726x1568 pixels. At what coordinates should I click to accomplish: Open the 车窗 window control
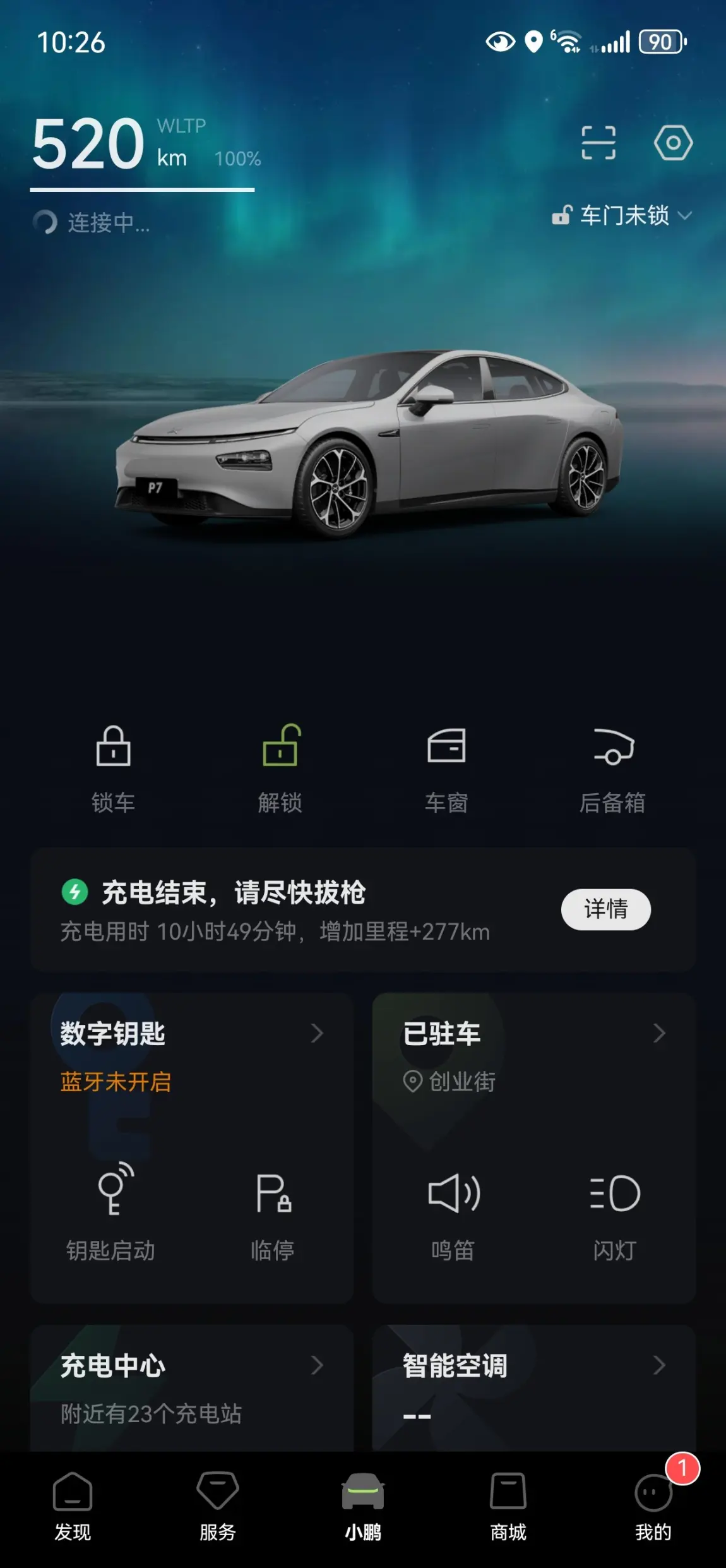tap(446, 767)
